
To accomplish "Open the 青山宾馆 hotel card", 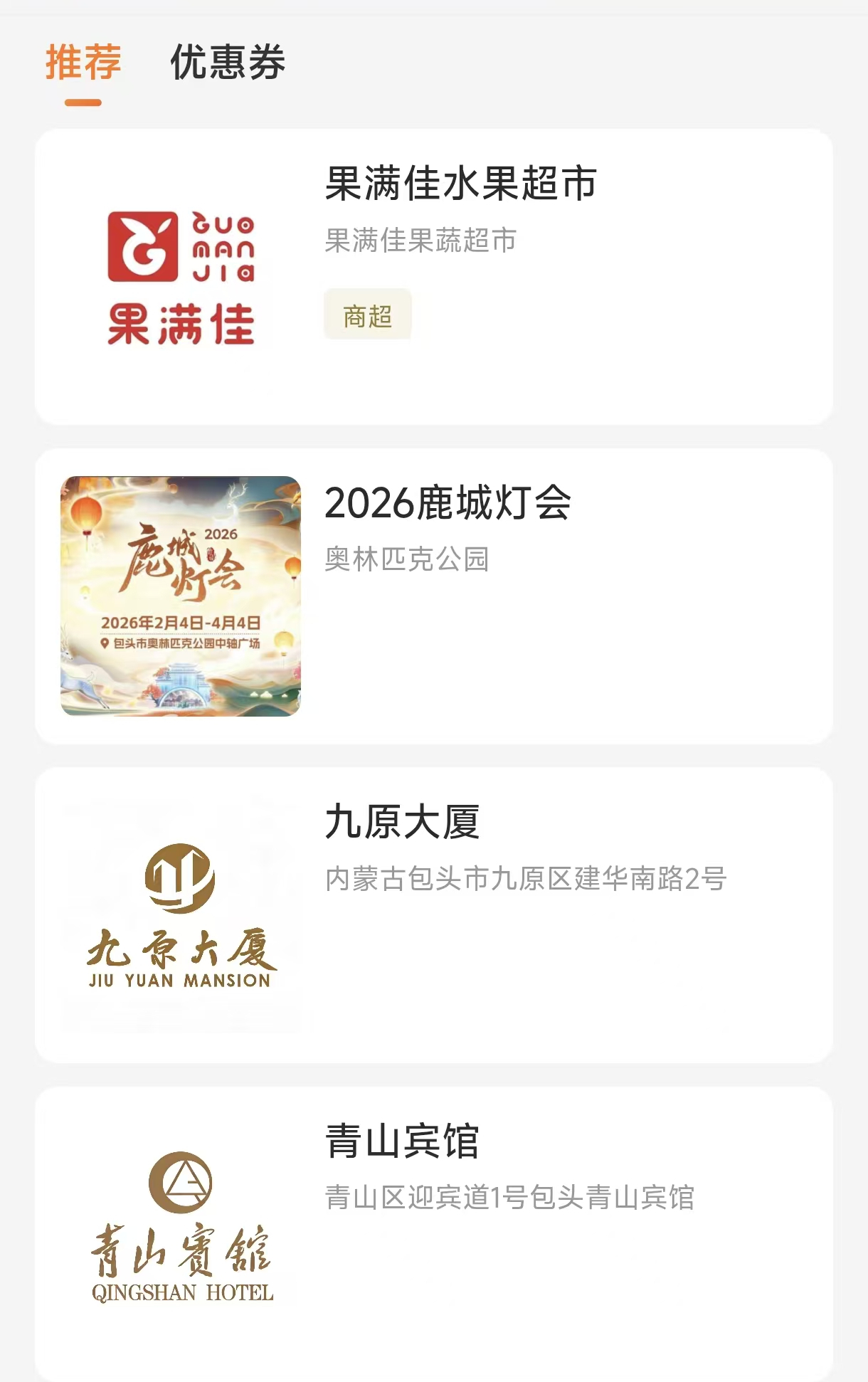I will 433,1231.
